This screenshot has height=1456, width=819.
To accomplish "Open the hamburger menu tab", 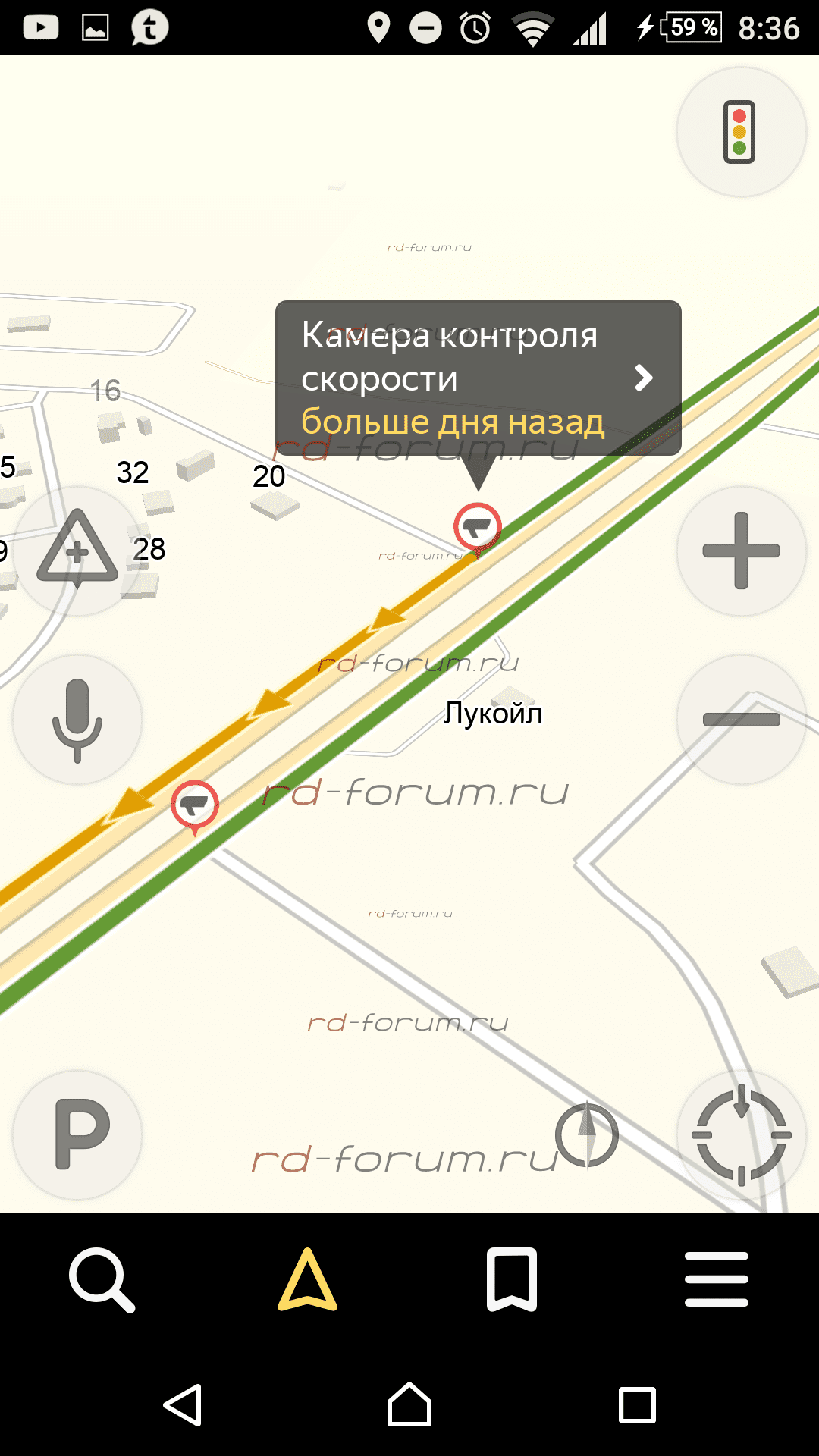I will pos(717,1279).
